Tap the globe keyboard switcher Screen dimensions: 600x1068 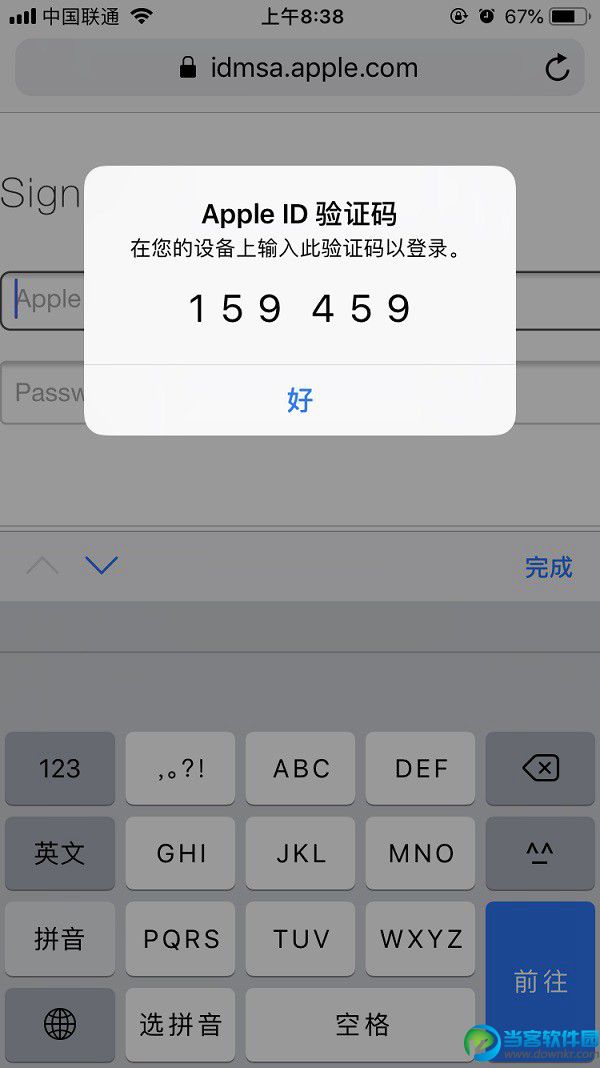(60, 1024)
